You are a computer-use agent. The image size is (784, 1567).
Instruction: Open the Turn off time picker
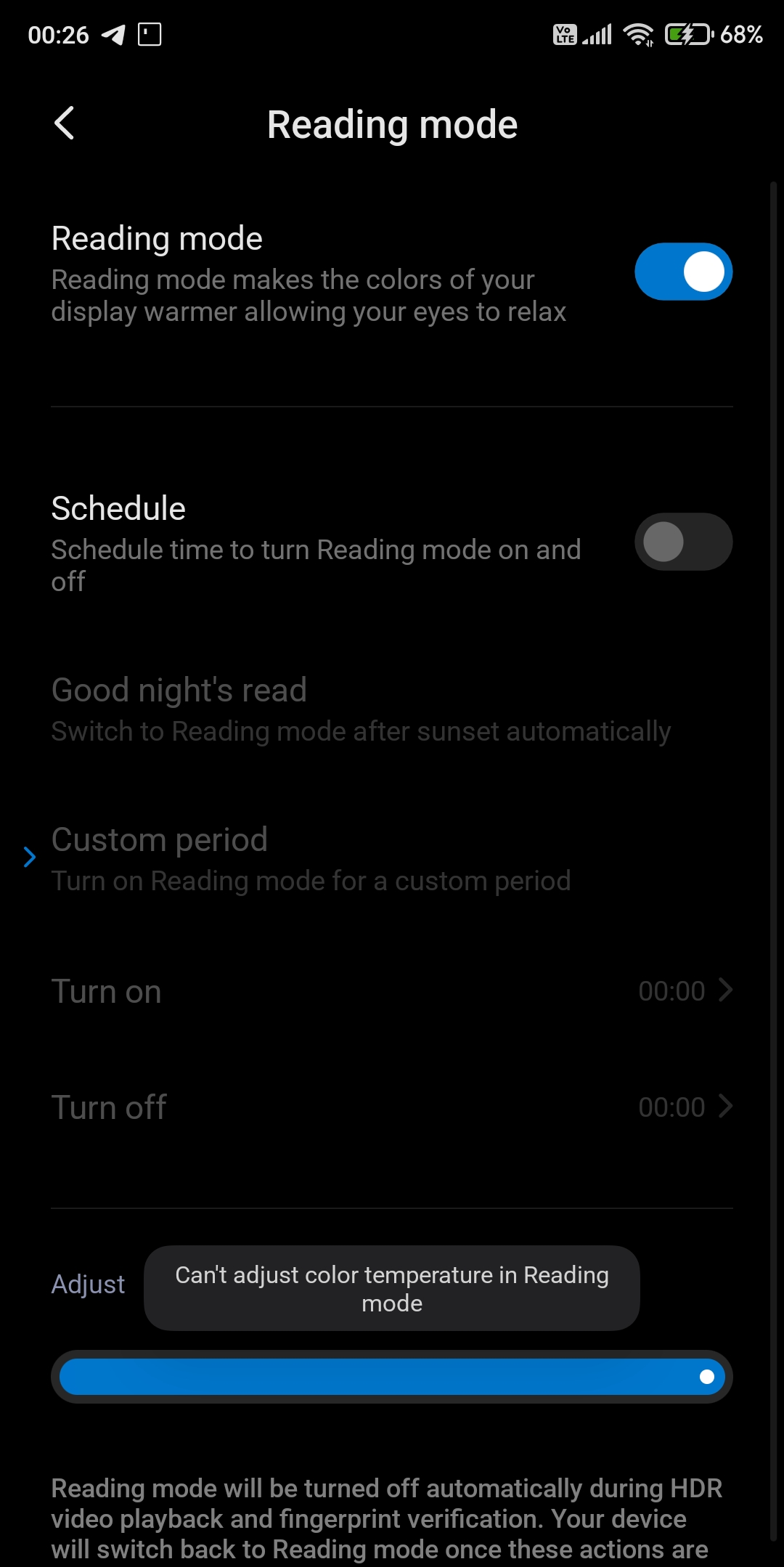392,1107
